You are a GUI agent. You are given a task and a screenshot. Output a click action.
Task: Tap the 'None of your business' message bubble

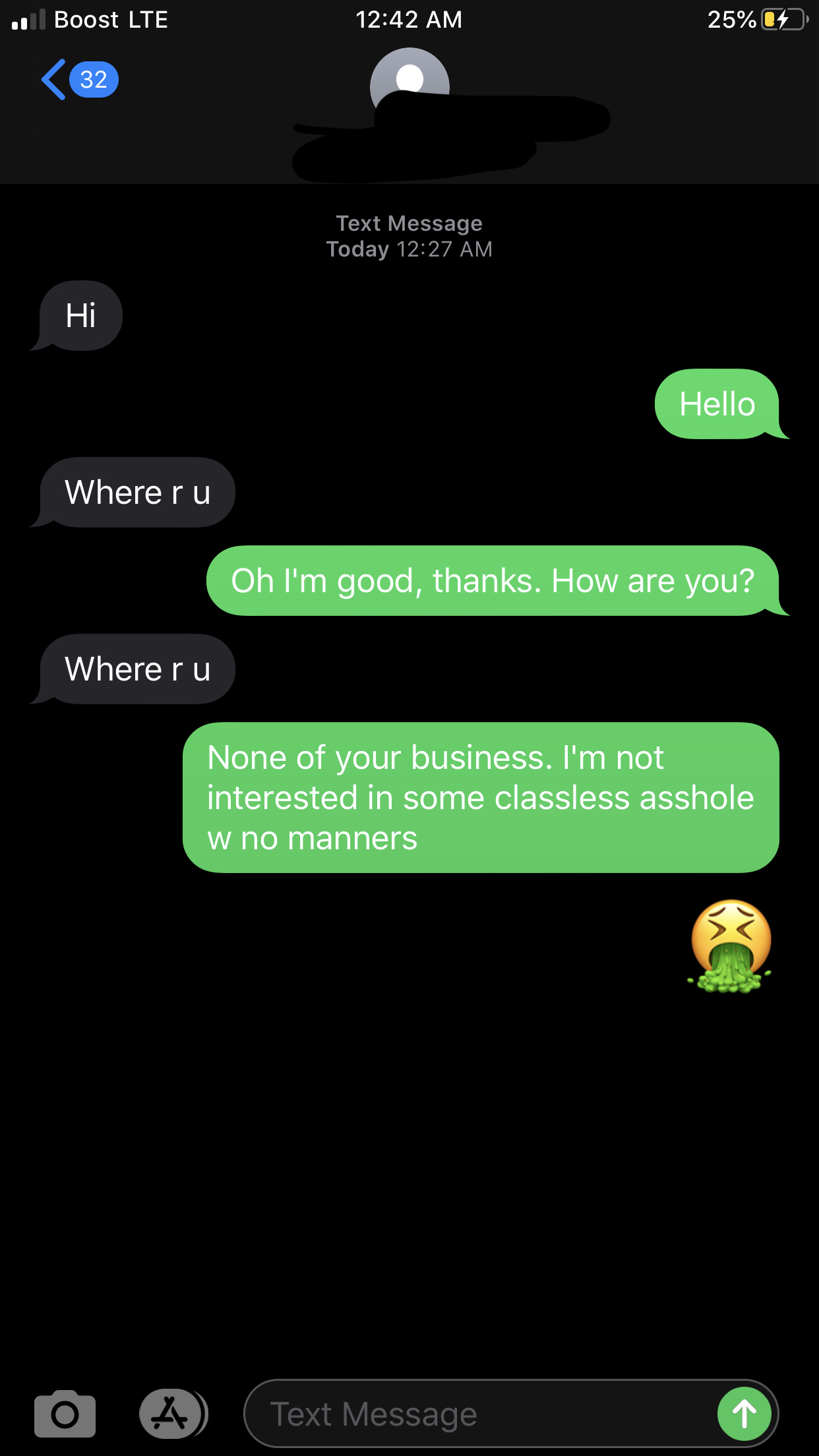(480, 797)
